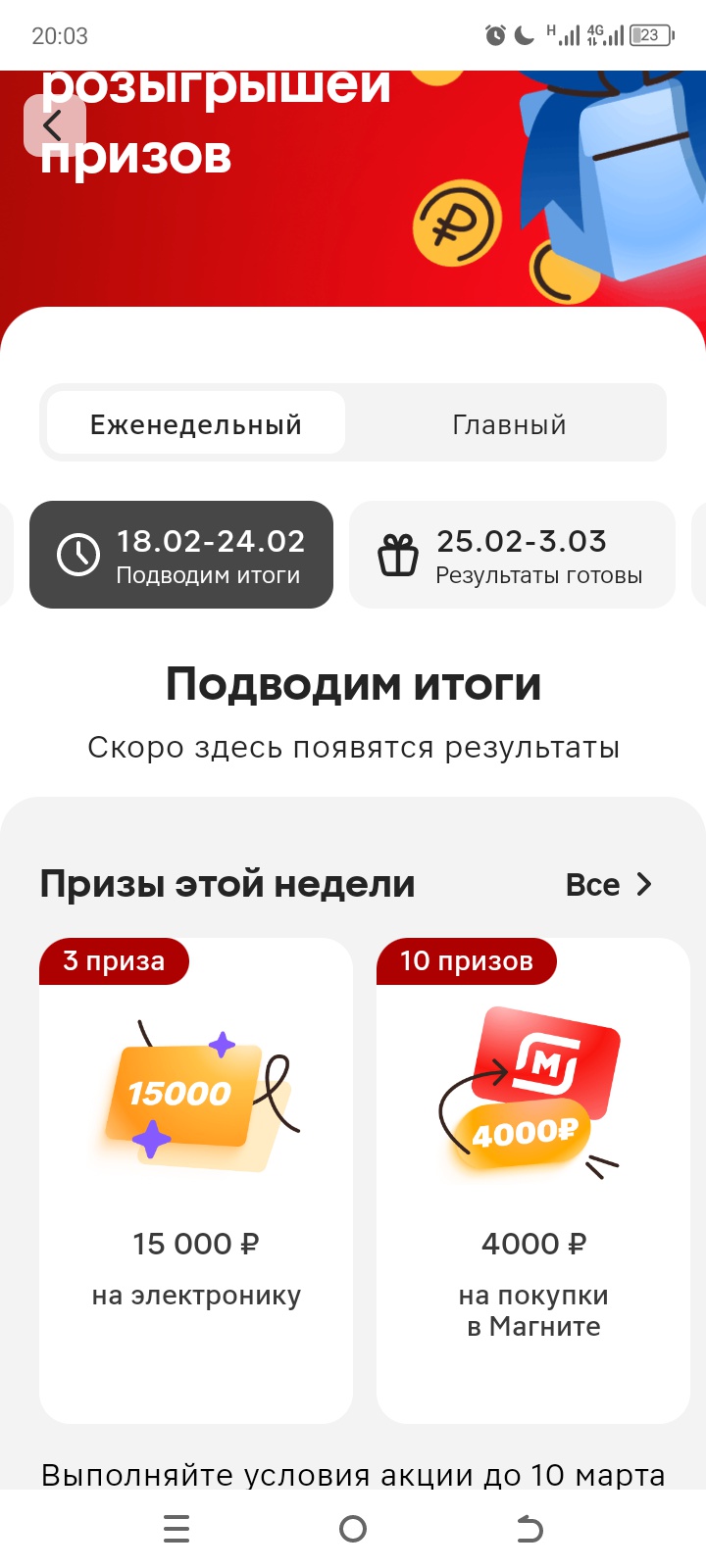
Task: Open the 4000 ₽ Магнит prize card
Action: pos(533,1180)
